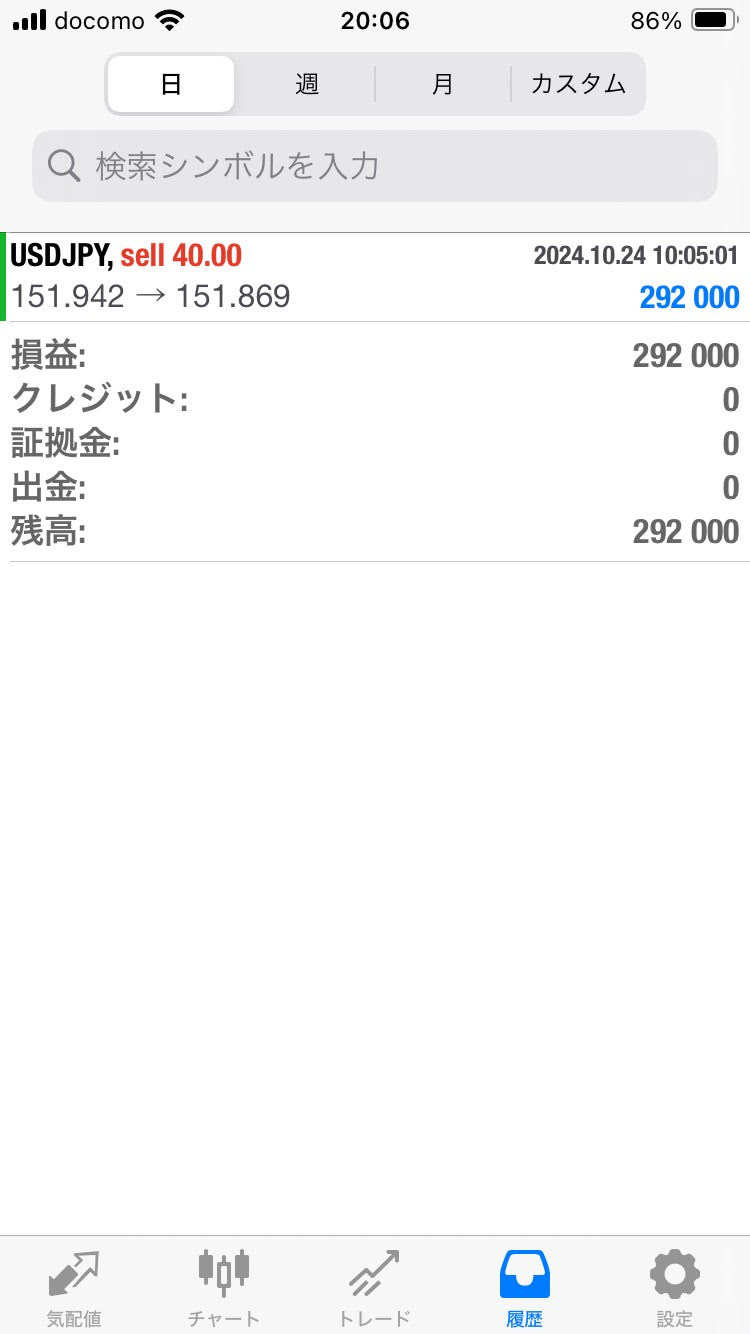Tap the 検索シンボルを入力 search field
The width and height of the screenshot is (750, 1334).
(x=375, y=166)
